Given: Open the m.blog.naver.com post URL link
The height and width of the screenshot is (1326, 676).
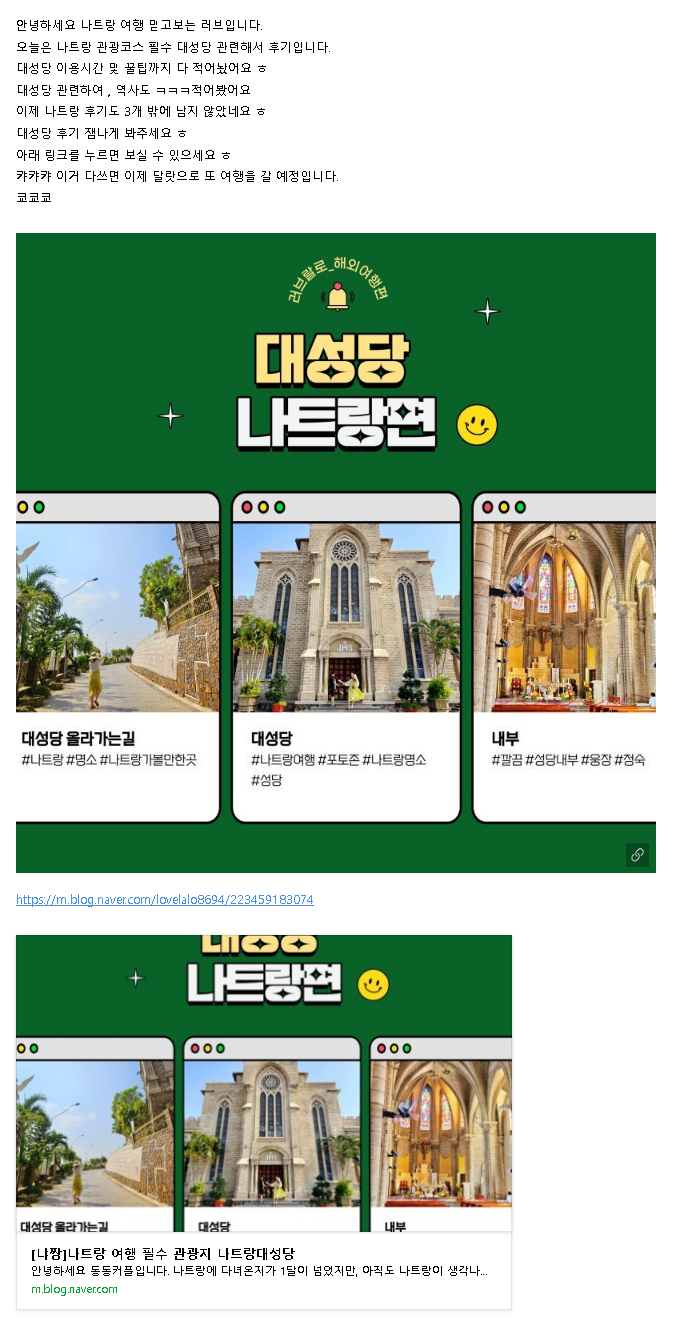Looking at the screenshot, I should [165, 900].
